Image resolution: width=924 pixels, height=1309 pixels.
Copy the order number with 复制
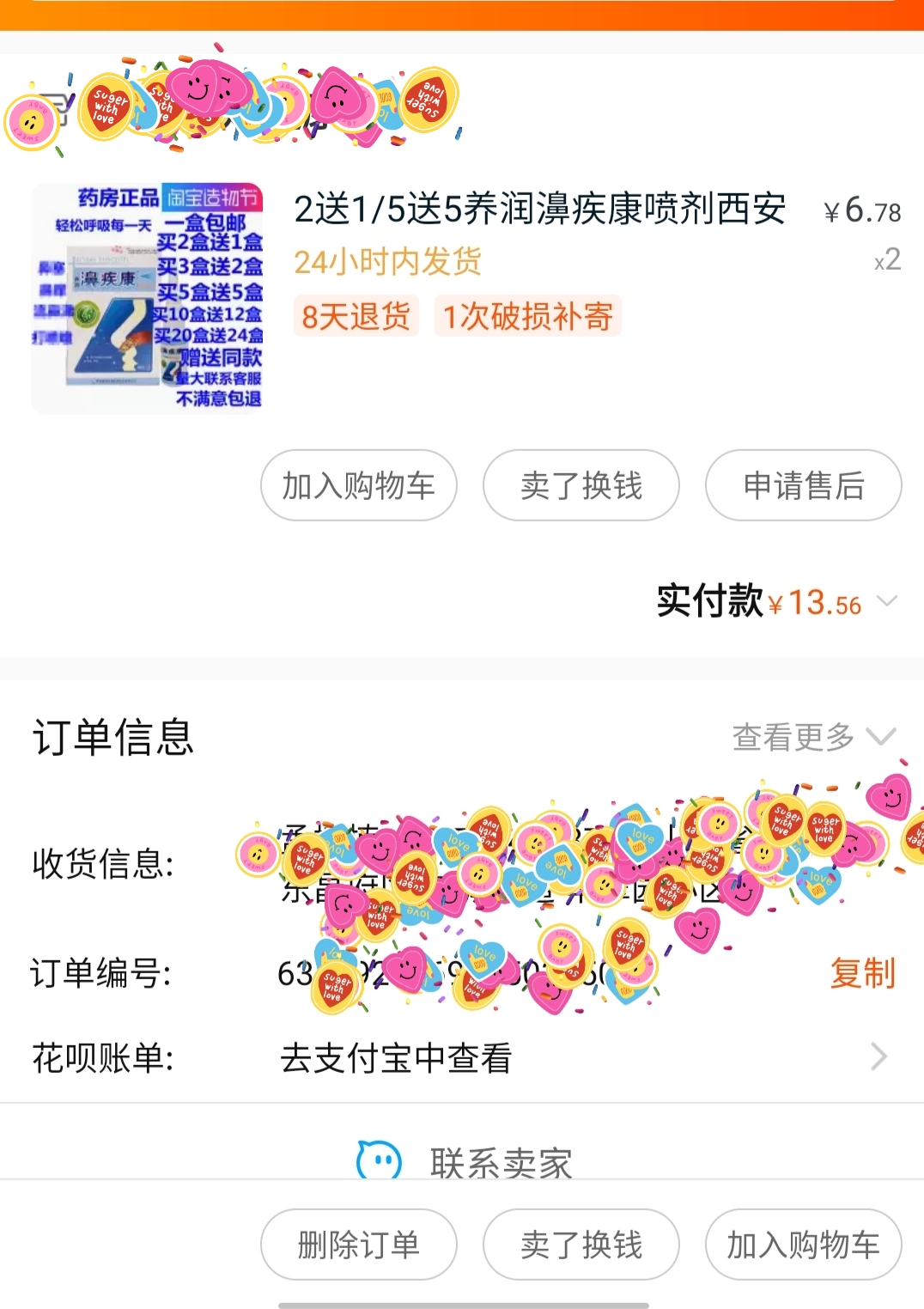pos(863,972)
